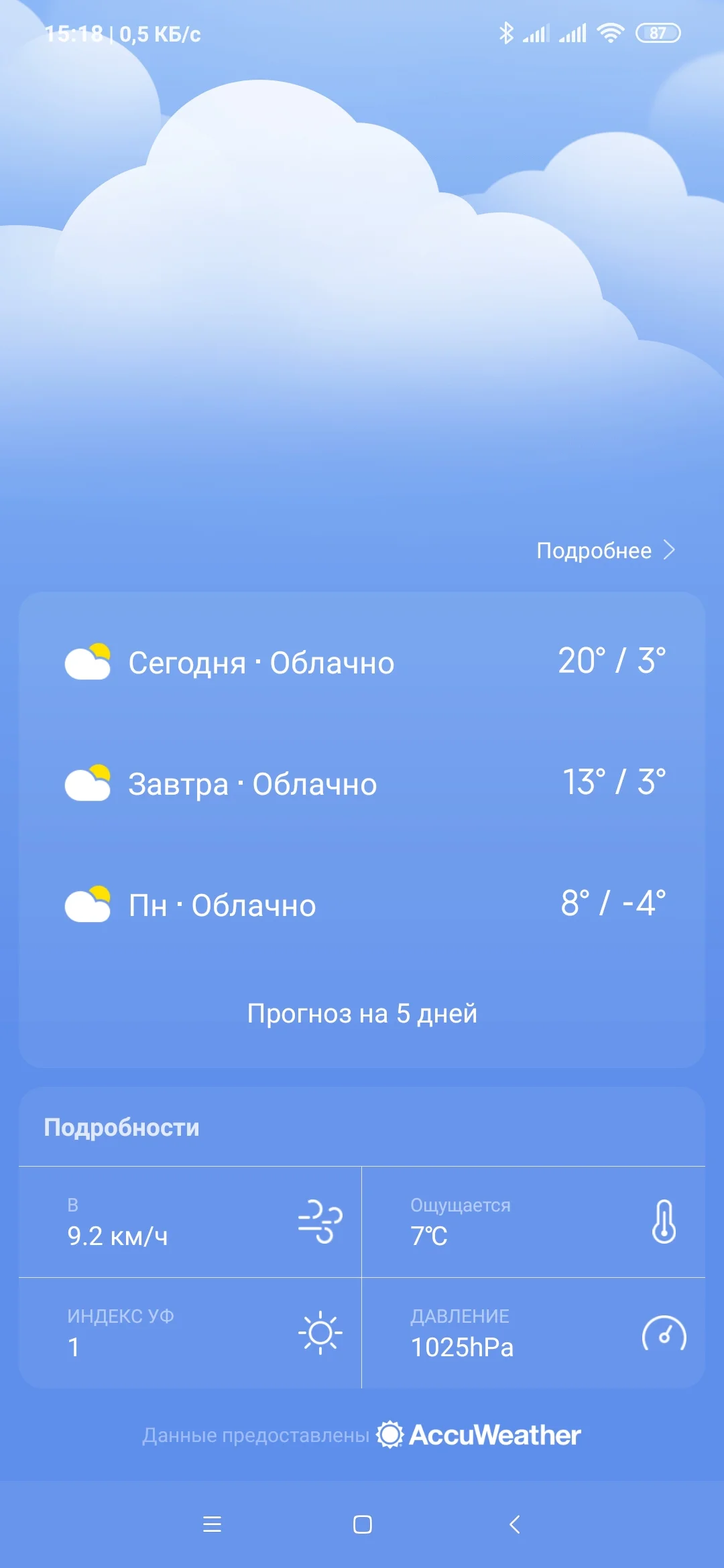Tap the cloudy weather icon for Пн
Viewport: 724px width, 1568px height.
88,904
